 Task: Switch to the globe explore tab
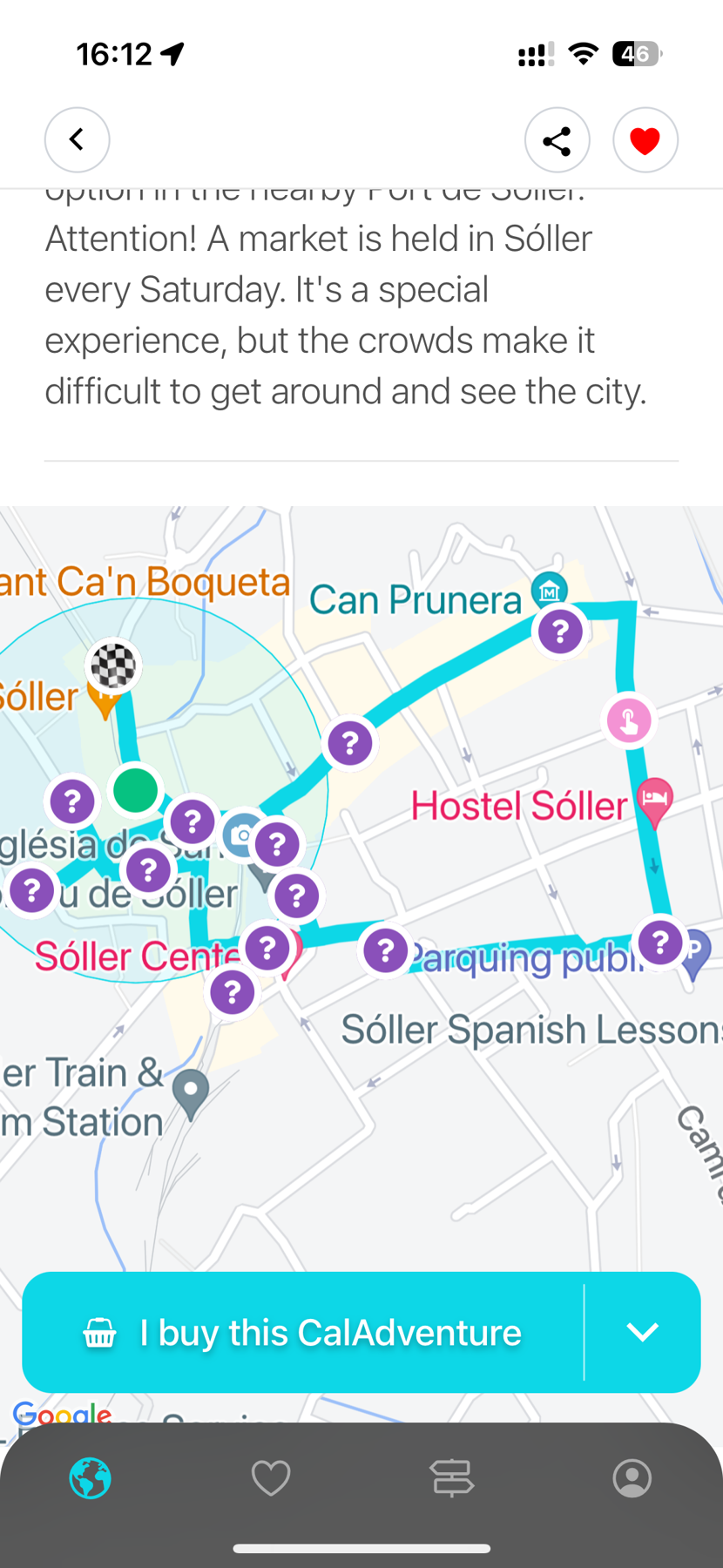click(91, 1478)
